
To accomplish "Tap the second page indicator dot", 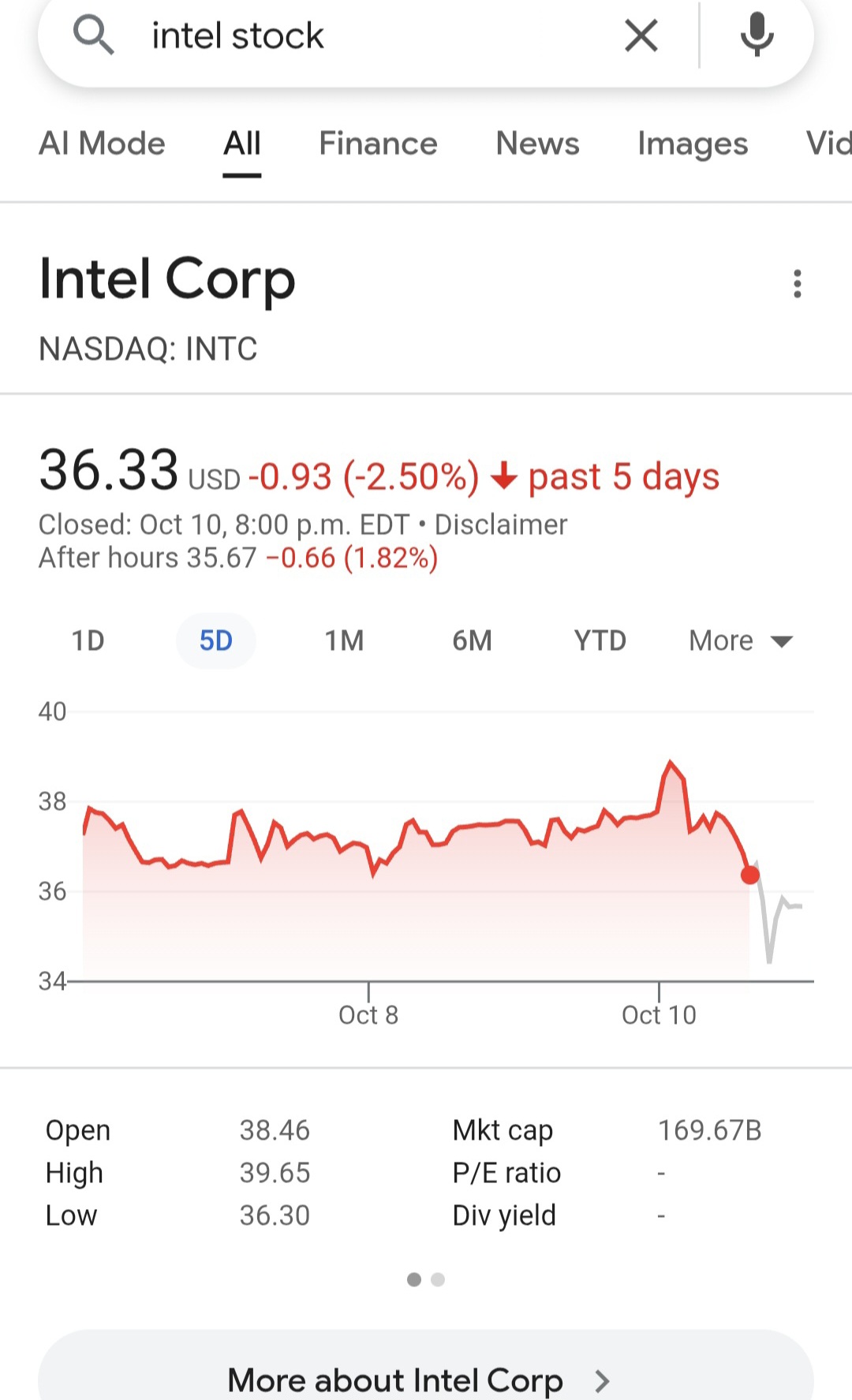I will tap(438, 1279).
